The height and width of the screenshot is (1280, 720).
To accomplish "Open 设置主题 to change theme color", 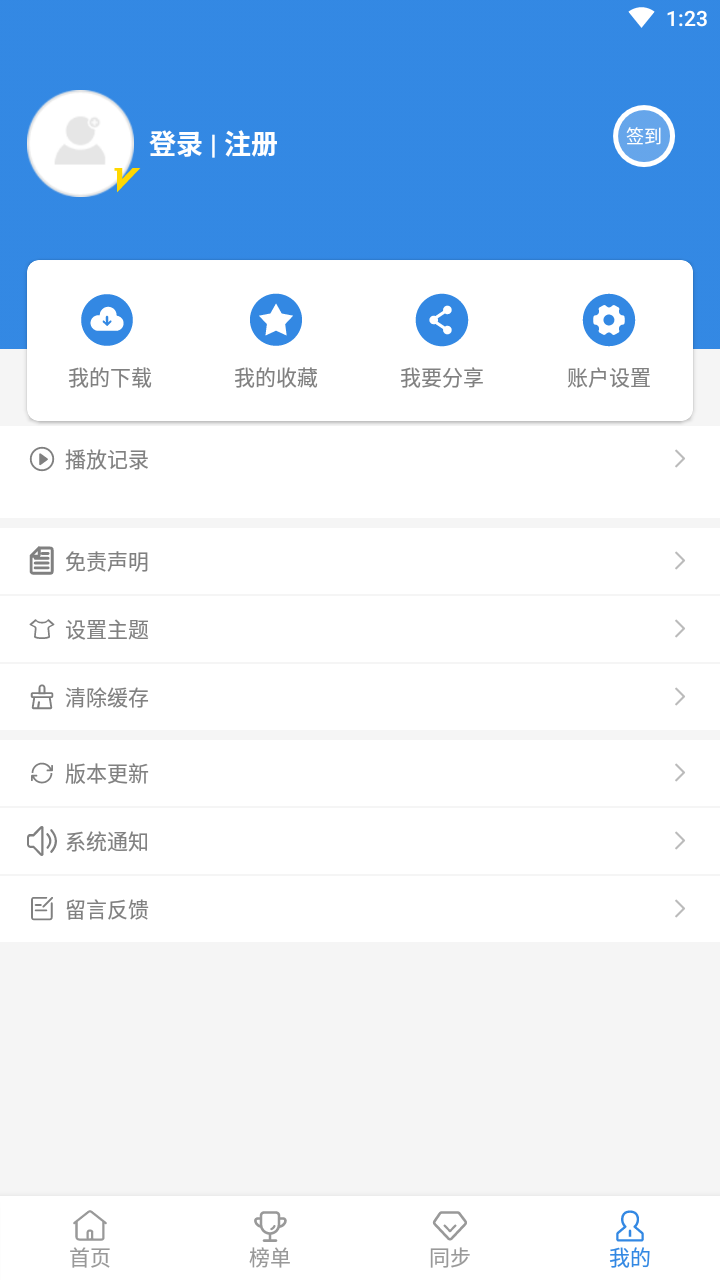I will click(x=107, y=629).
